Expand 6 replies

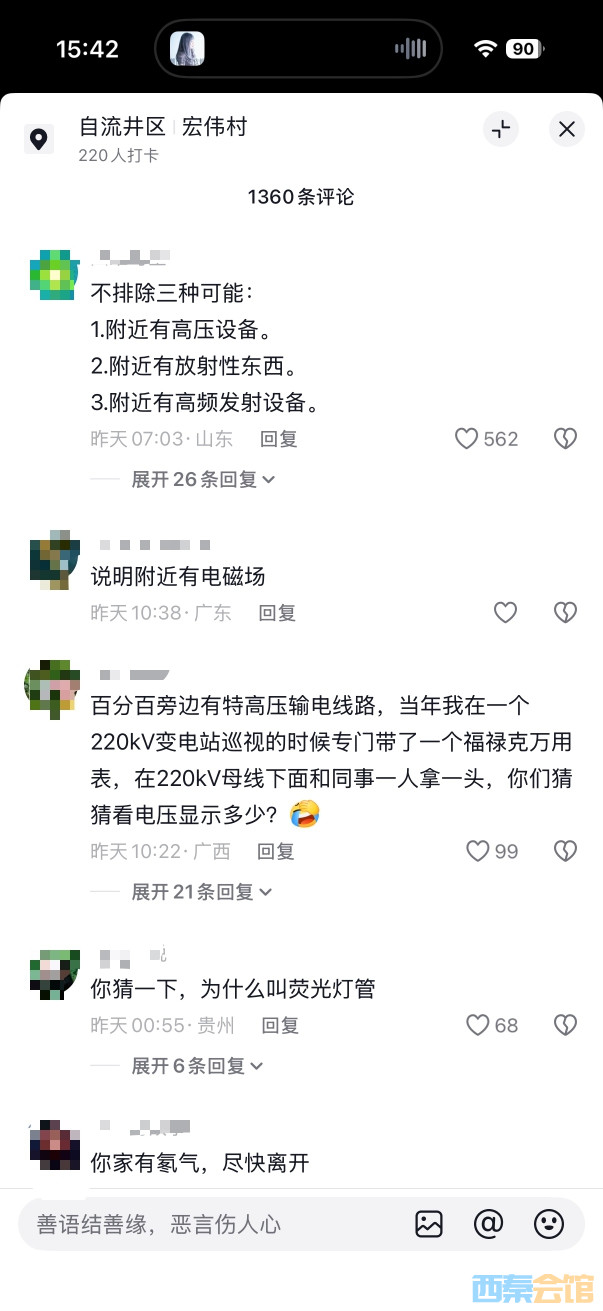[x=197, y=1066]
